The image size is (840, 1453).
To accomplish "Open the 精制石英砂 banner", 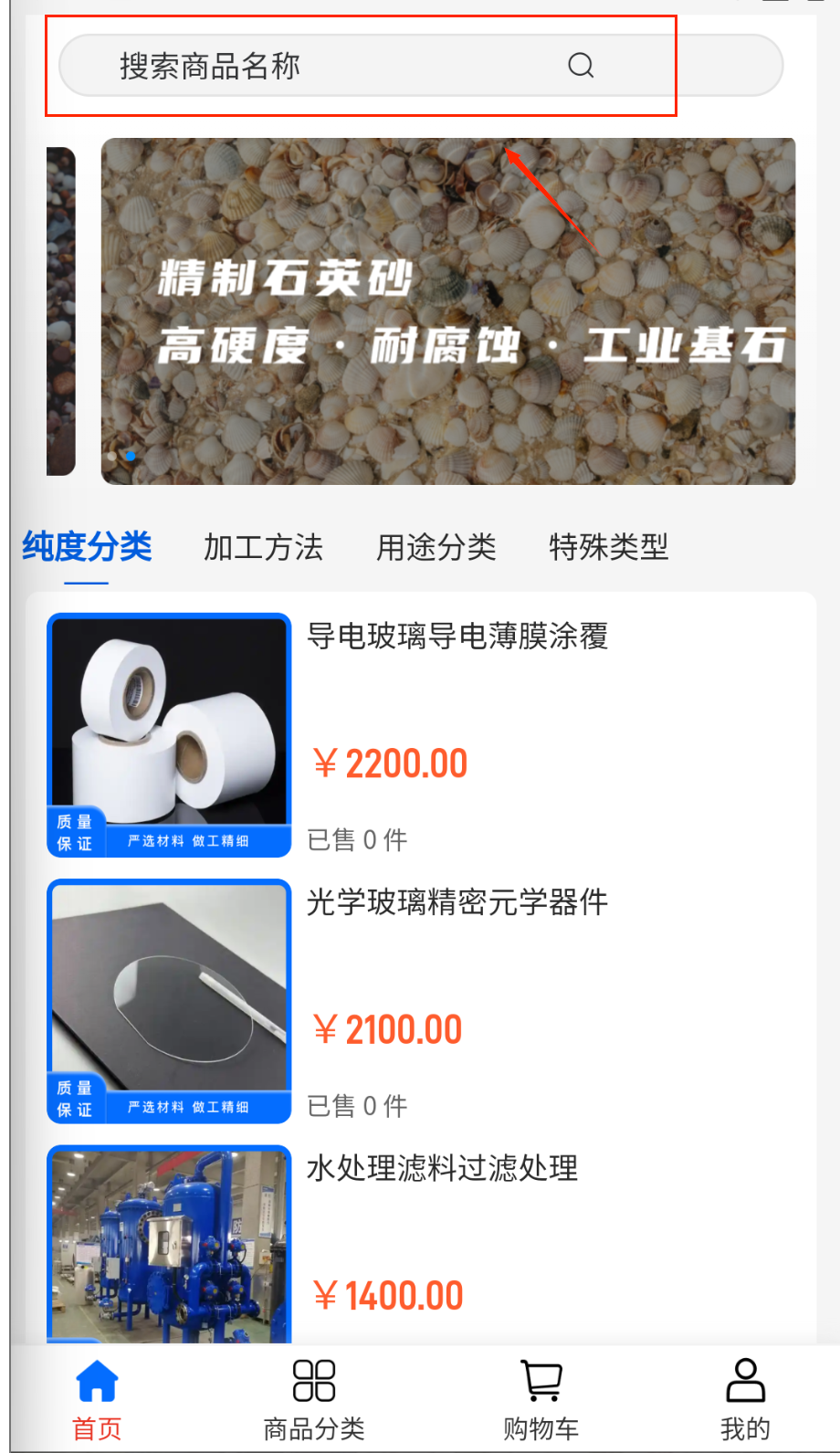I will 447,311.
